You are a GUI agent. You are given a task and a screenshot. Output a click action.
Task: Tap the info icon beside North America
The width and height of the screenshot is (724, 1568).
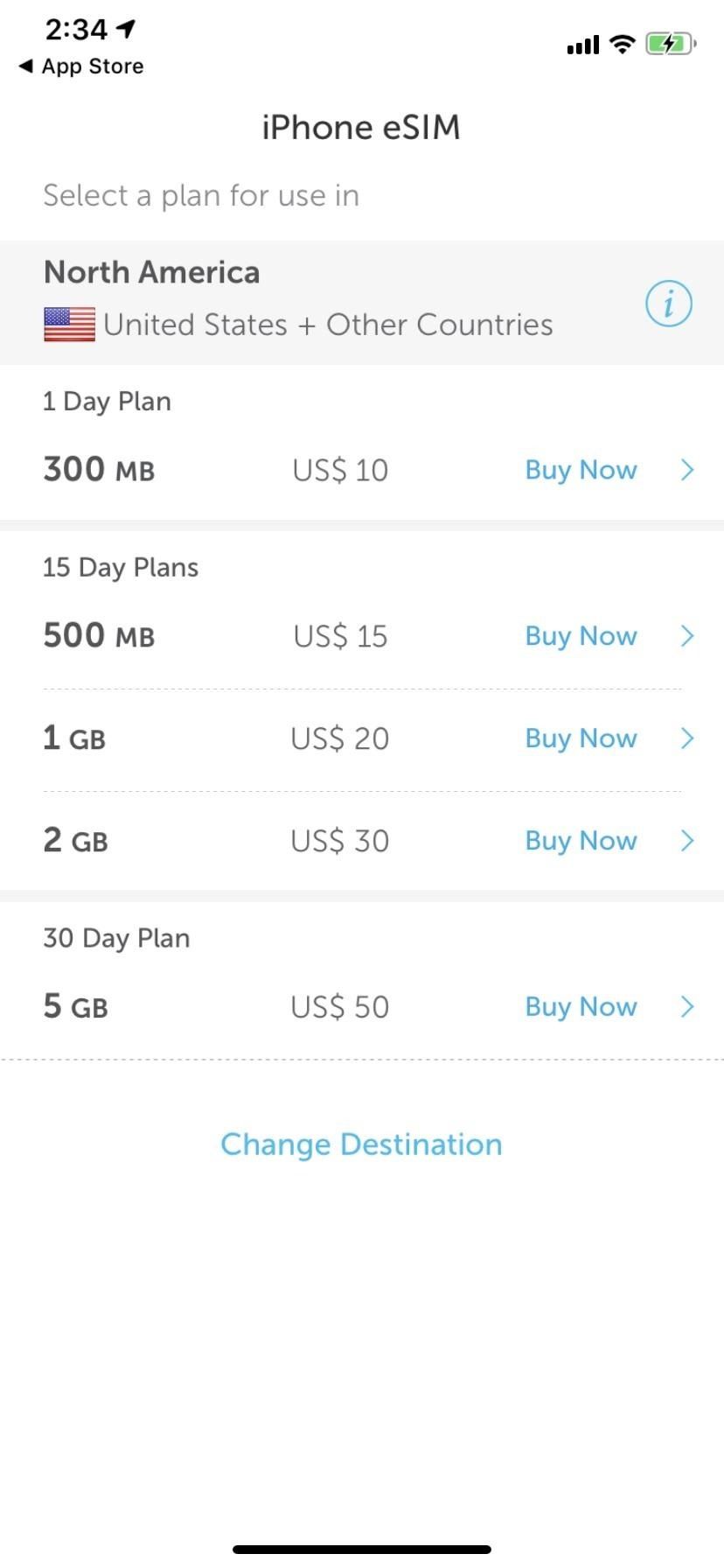(667, 304)
